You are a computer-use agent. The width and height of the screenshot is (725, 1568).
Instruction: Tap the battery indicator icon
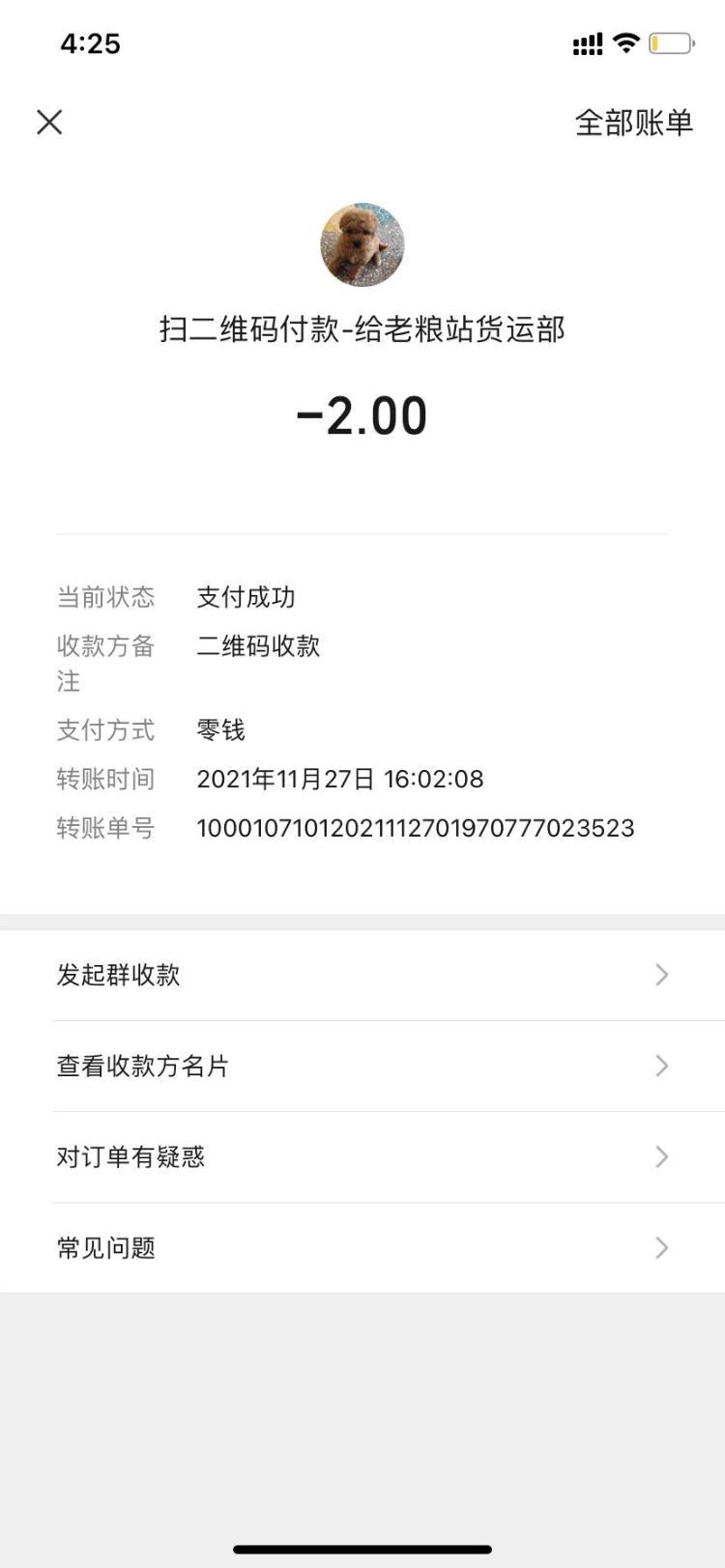(x=673, y=43)
